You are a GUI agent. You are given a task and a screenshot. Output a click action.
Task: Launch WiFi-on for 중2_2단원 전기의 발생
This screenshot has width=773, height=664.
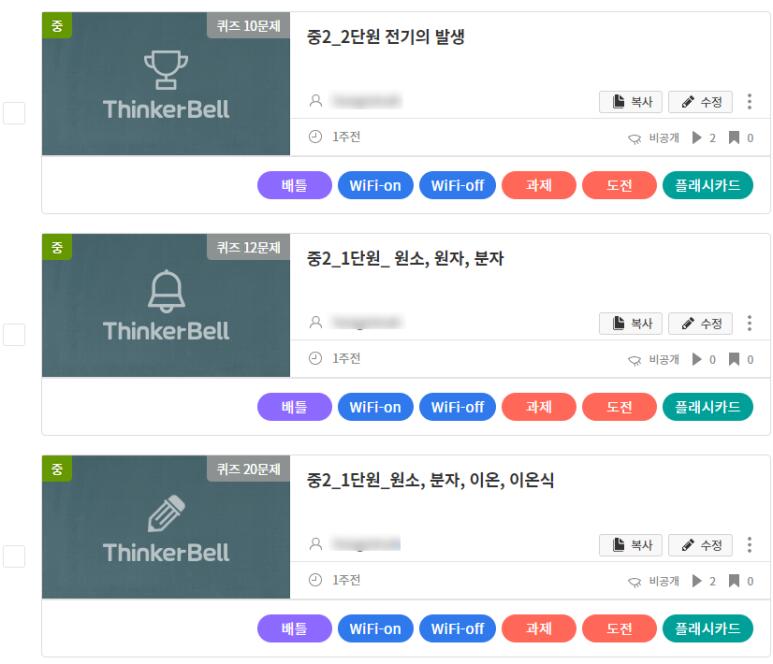click(375, 185)
